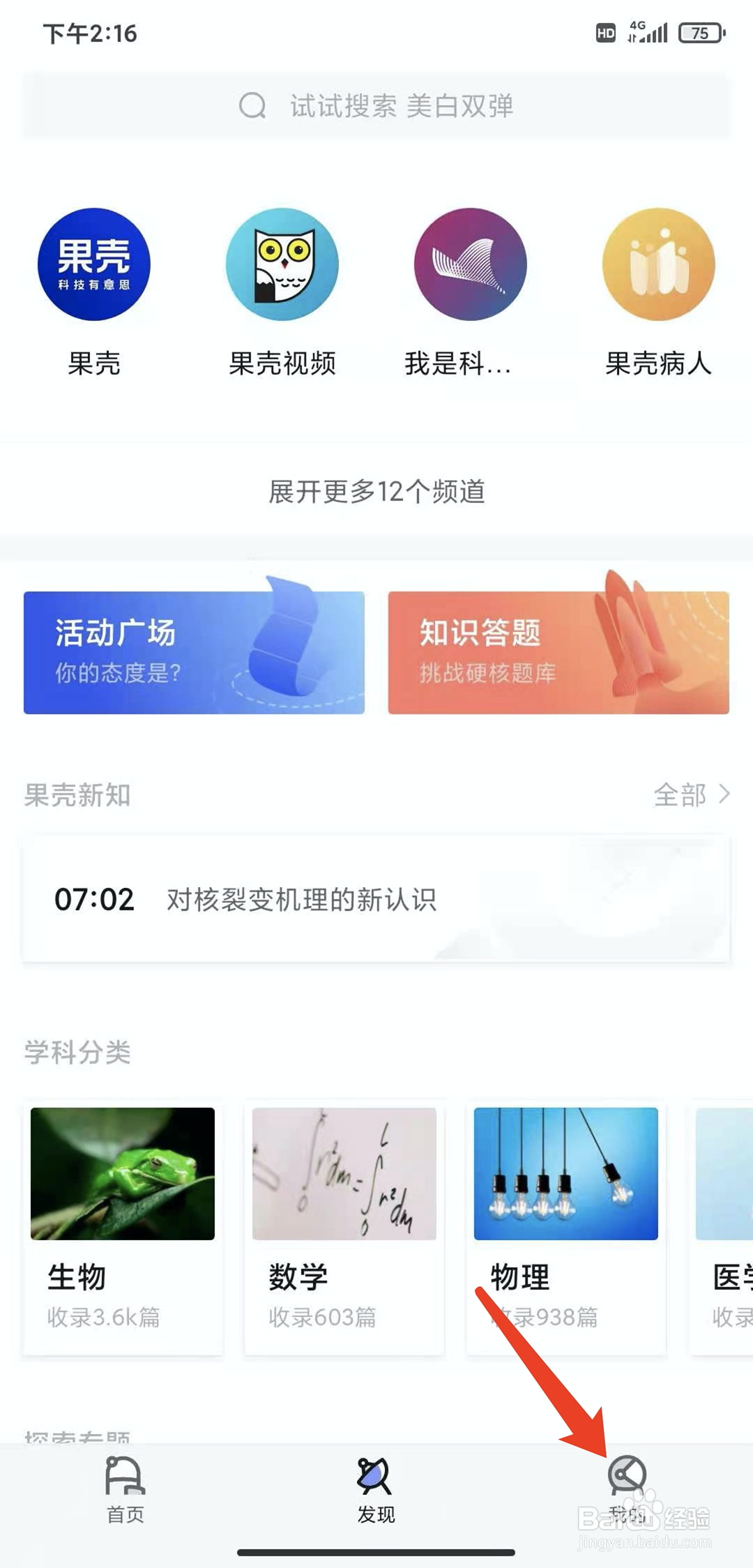The width and height of the screenshot is (753, 1568).
Task: Expand 展开更多12个频道
Action: pos(376,492)
